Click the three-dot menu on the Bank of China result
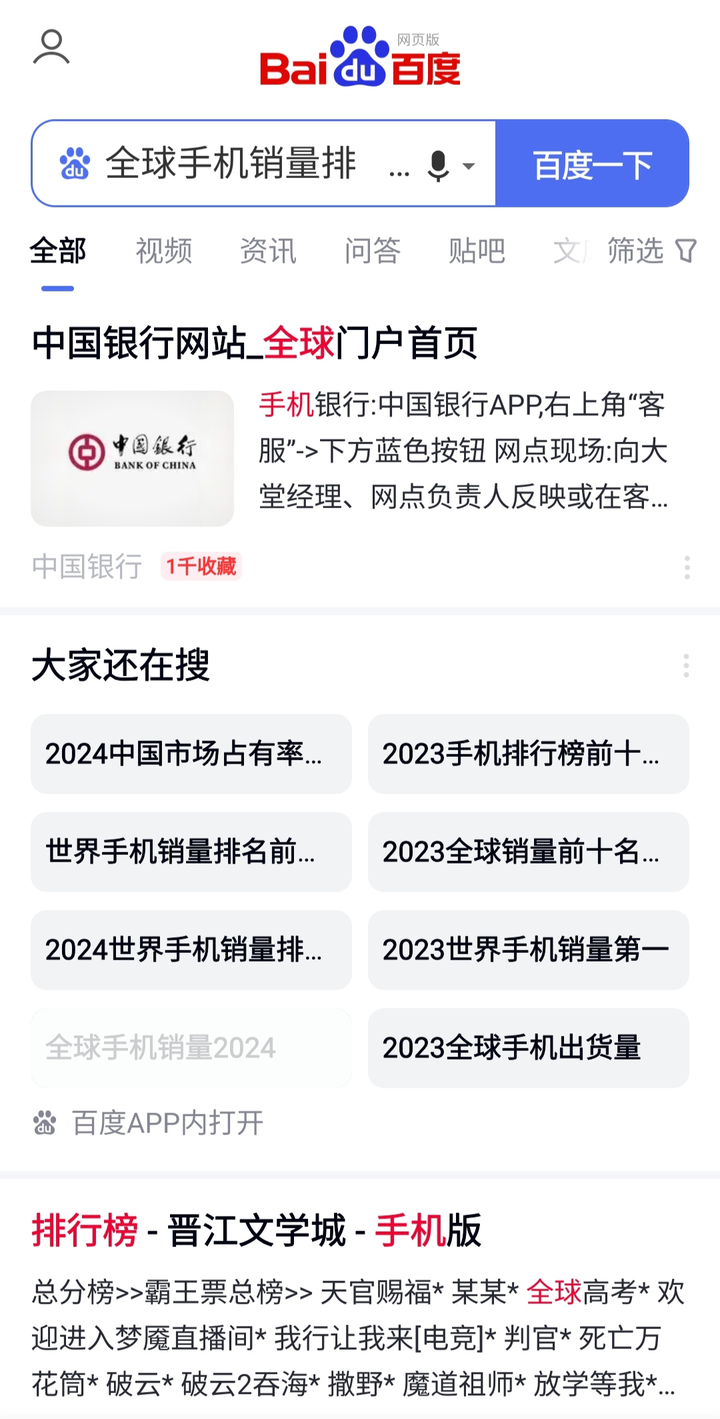This screenshot has width=720, height=1419. [687, 568]
